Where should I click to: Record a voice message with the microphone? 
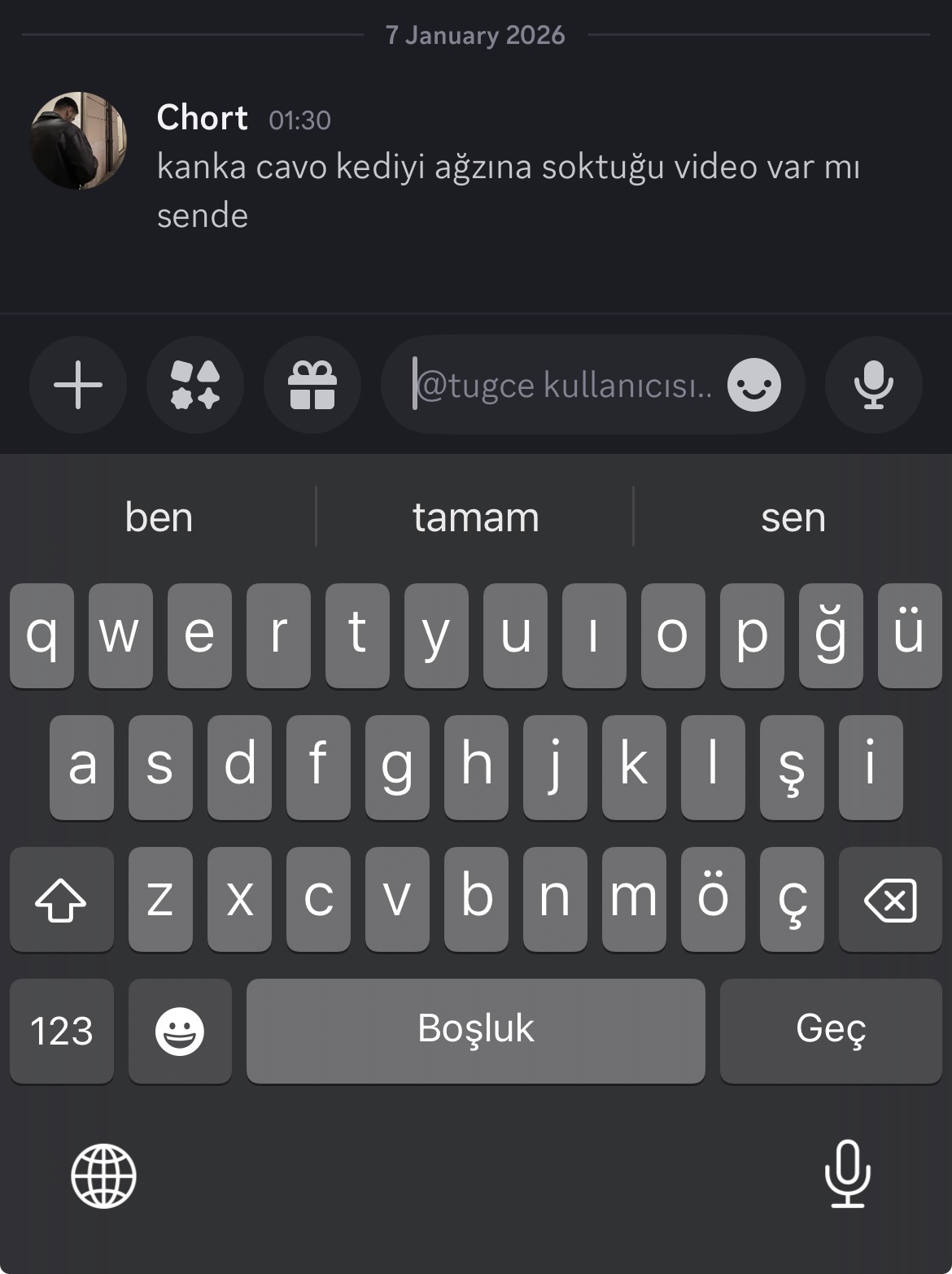tap(874, 384)
